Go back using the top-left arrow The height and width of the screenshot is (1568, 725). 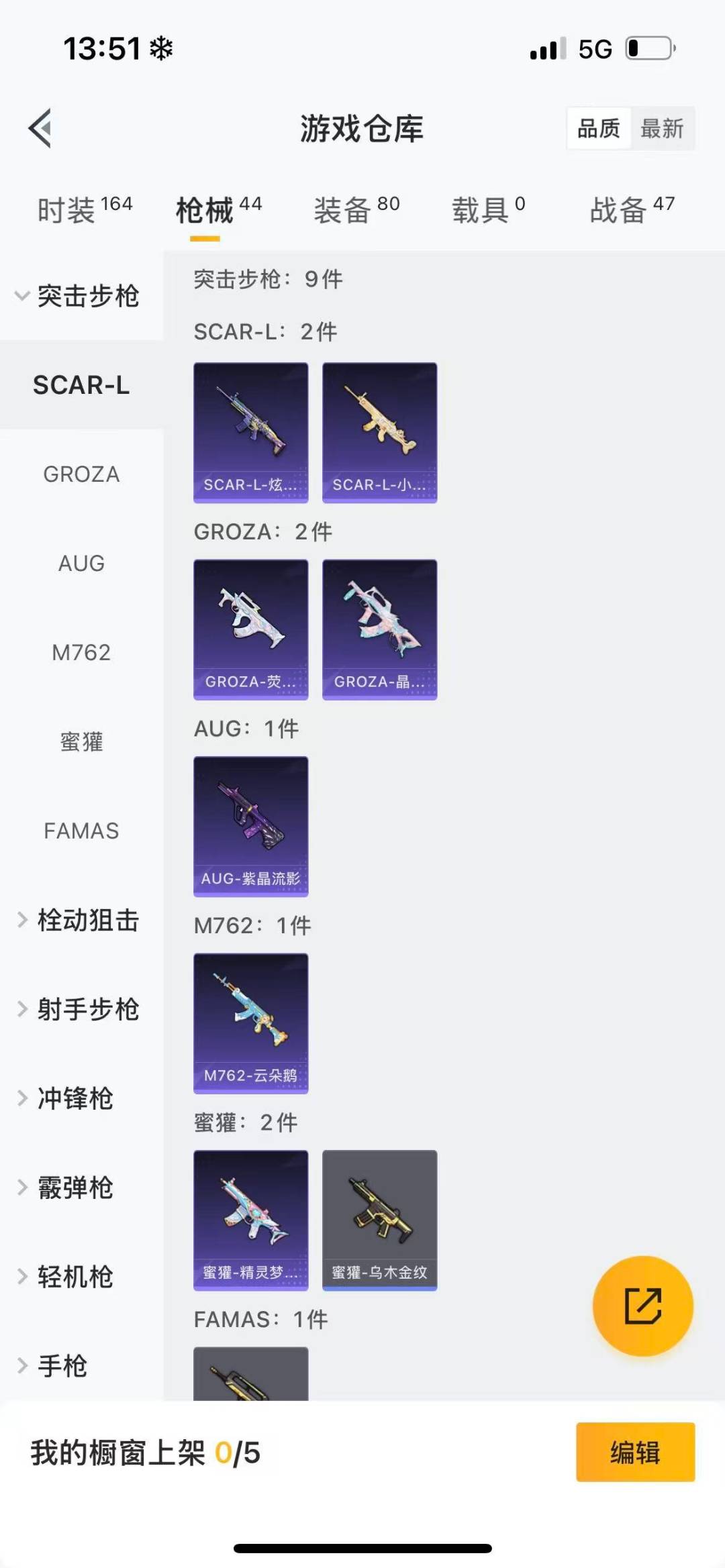pyautogui.click(x=40, y=127)
